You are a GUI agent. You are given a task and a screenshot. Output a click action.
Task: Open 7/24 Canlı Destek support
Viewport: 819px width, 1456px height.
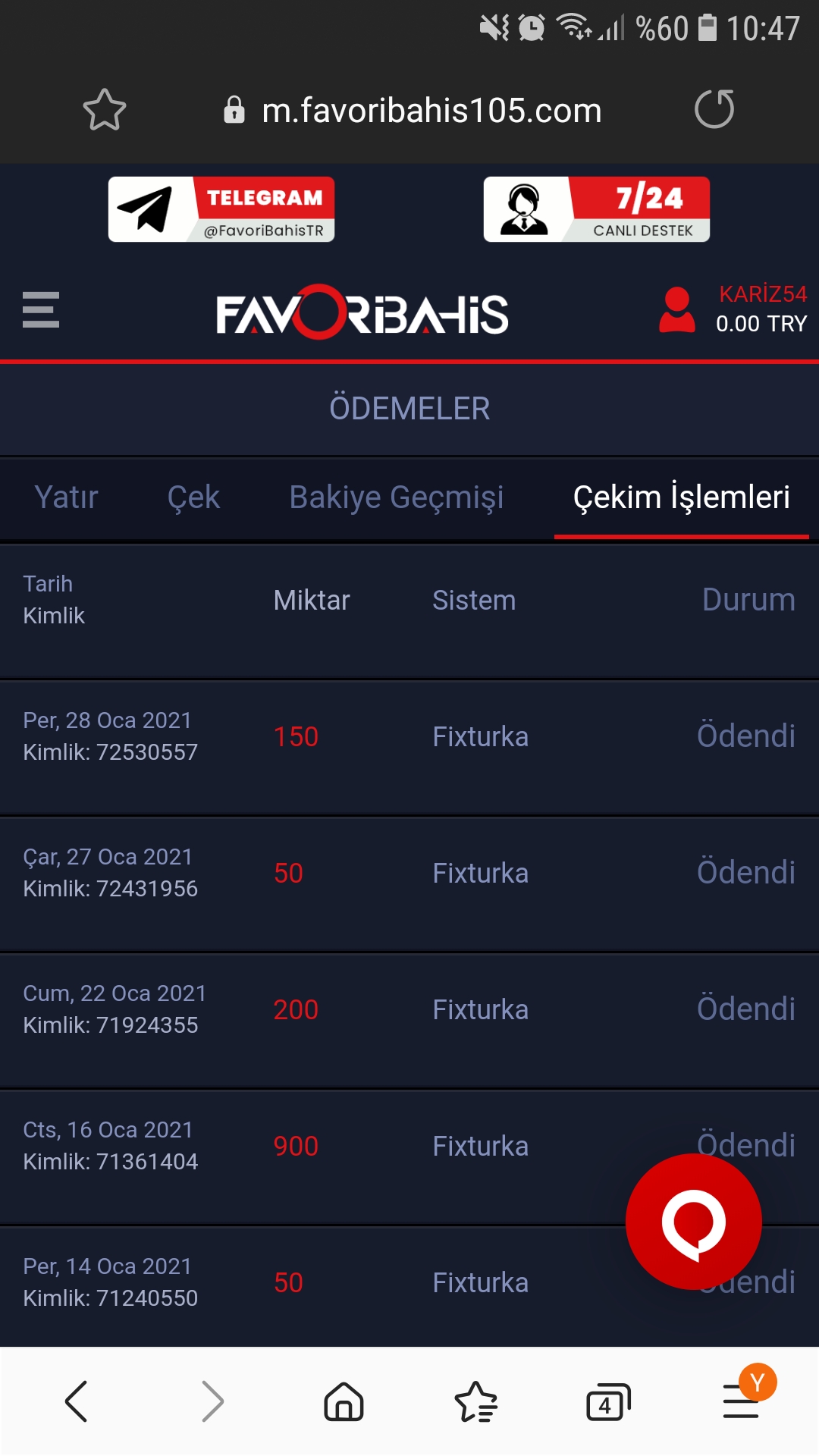click(597, 209)
